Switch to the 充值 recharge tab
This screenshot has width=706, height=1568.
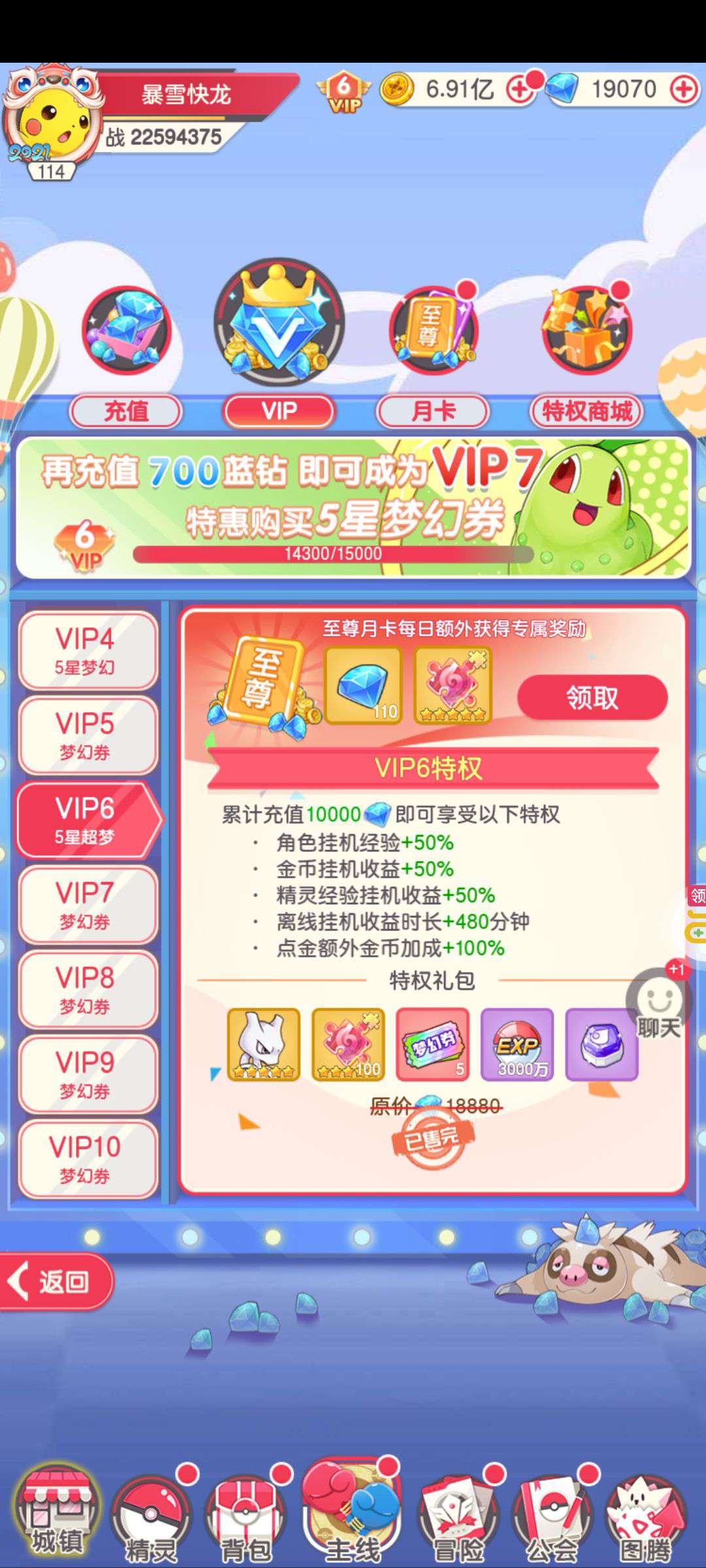tap(126, 412)
